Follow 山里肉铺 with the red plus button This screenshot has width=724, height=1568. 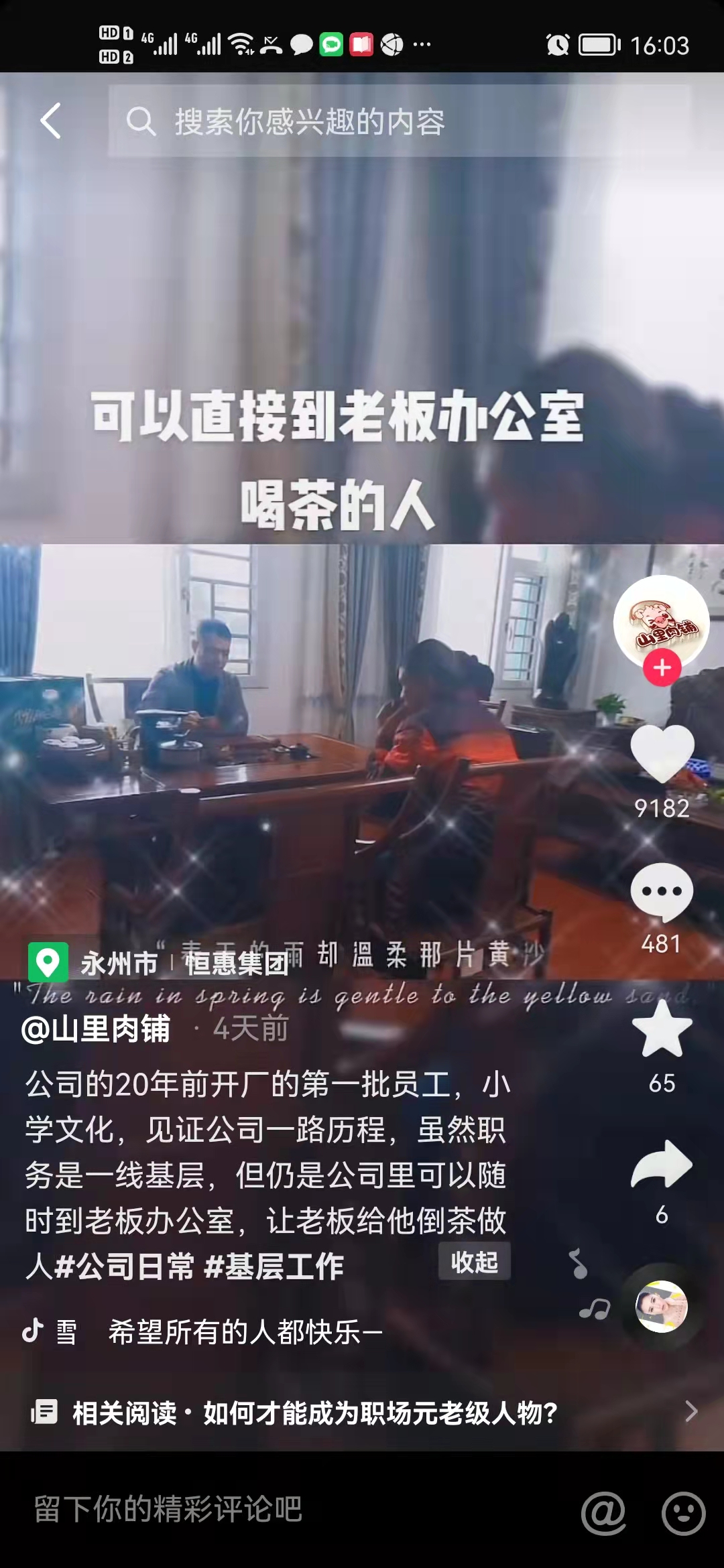click(x=662, y=667)
